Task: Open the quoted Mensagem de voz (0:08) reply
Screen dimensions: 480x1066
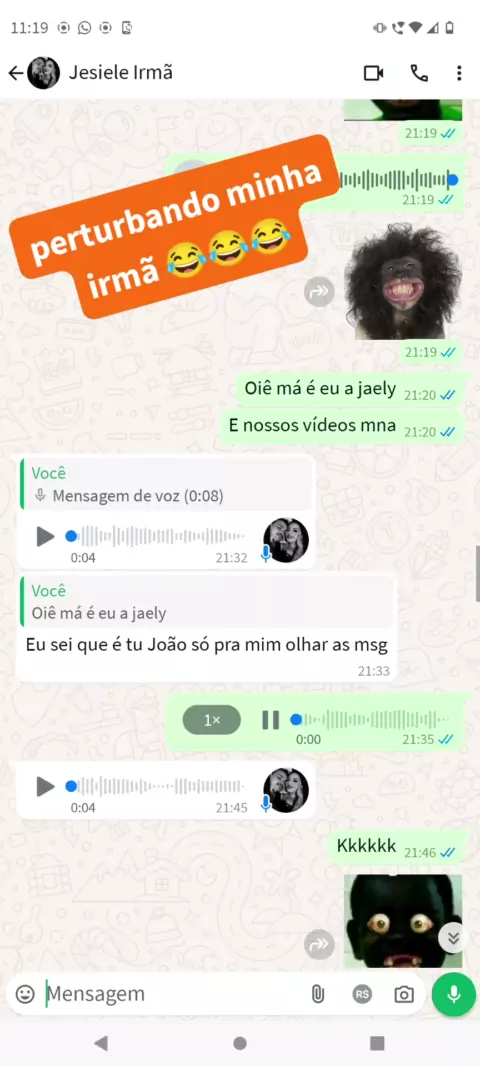Action: click(x=166, y=485)
